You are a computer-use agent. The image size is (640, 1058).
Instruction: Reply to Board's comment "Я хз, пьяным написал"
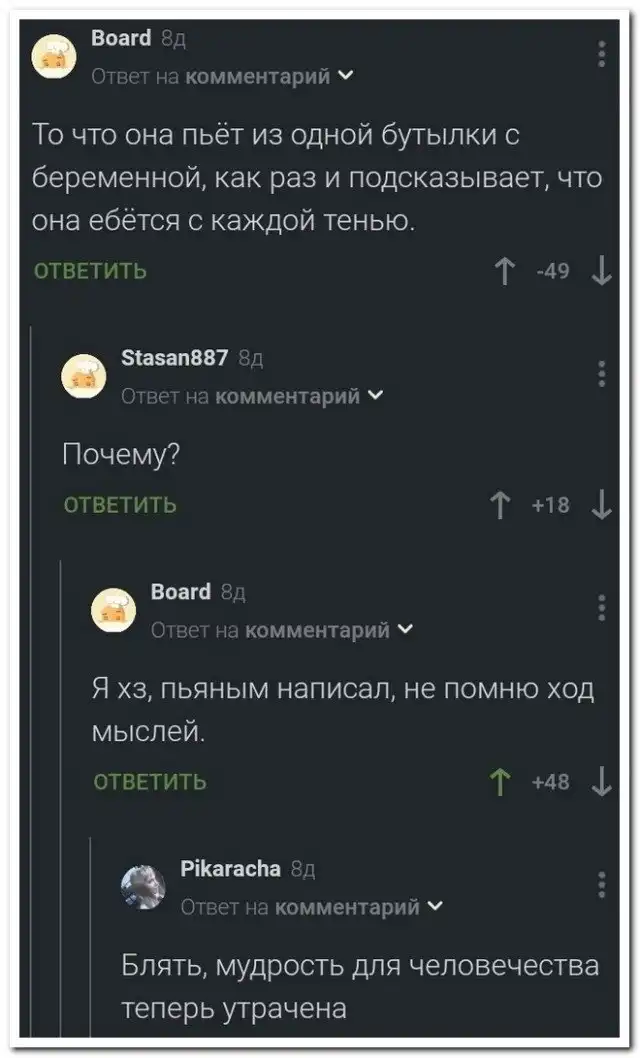pyautogui.click(x=150, y=782)
